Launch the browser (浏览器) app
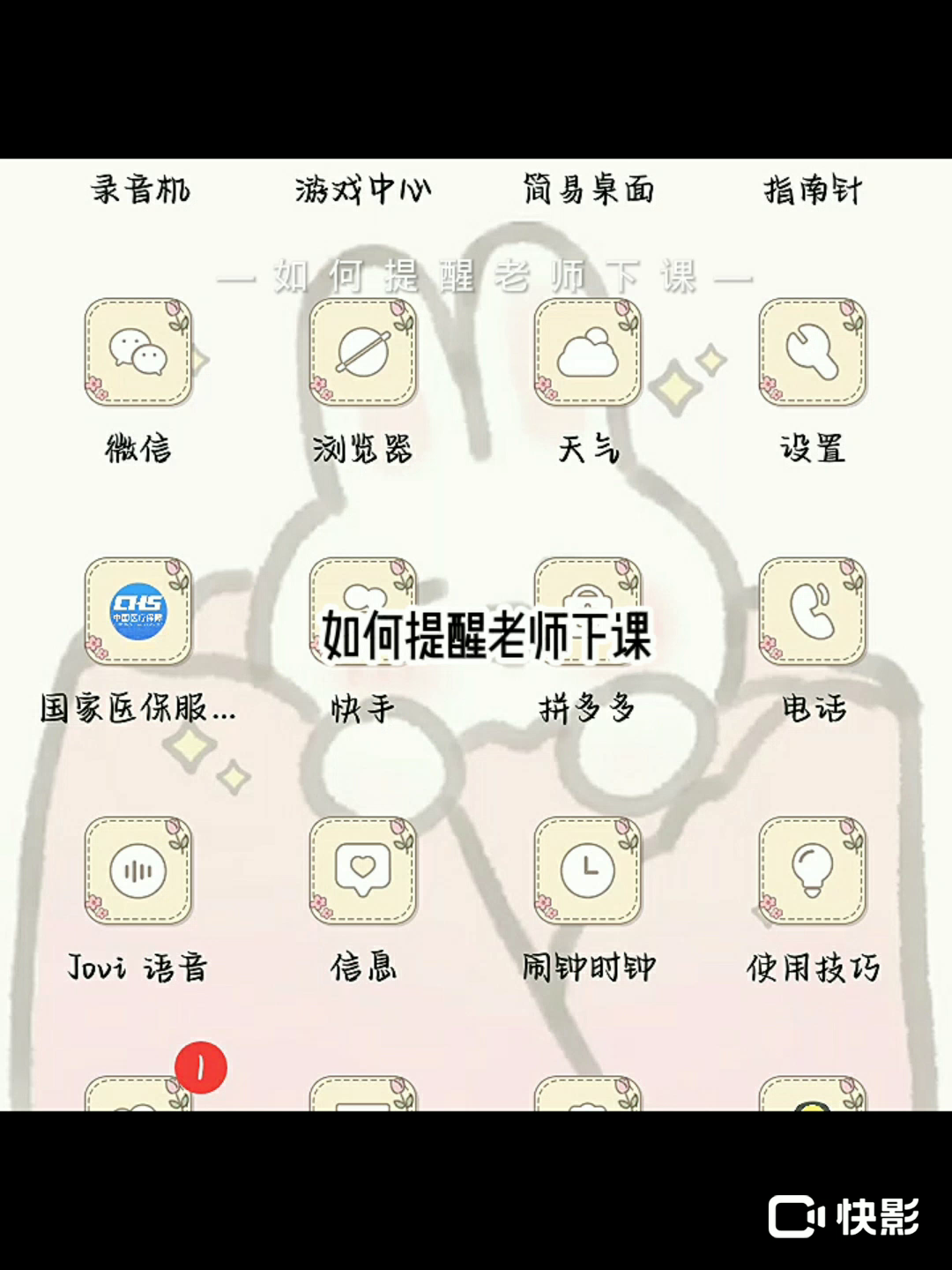The width and height of the screenshot is (952, 1270). (362, 353)
